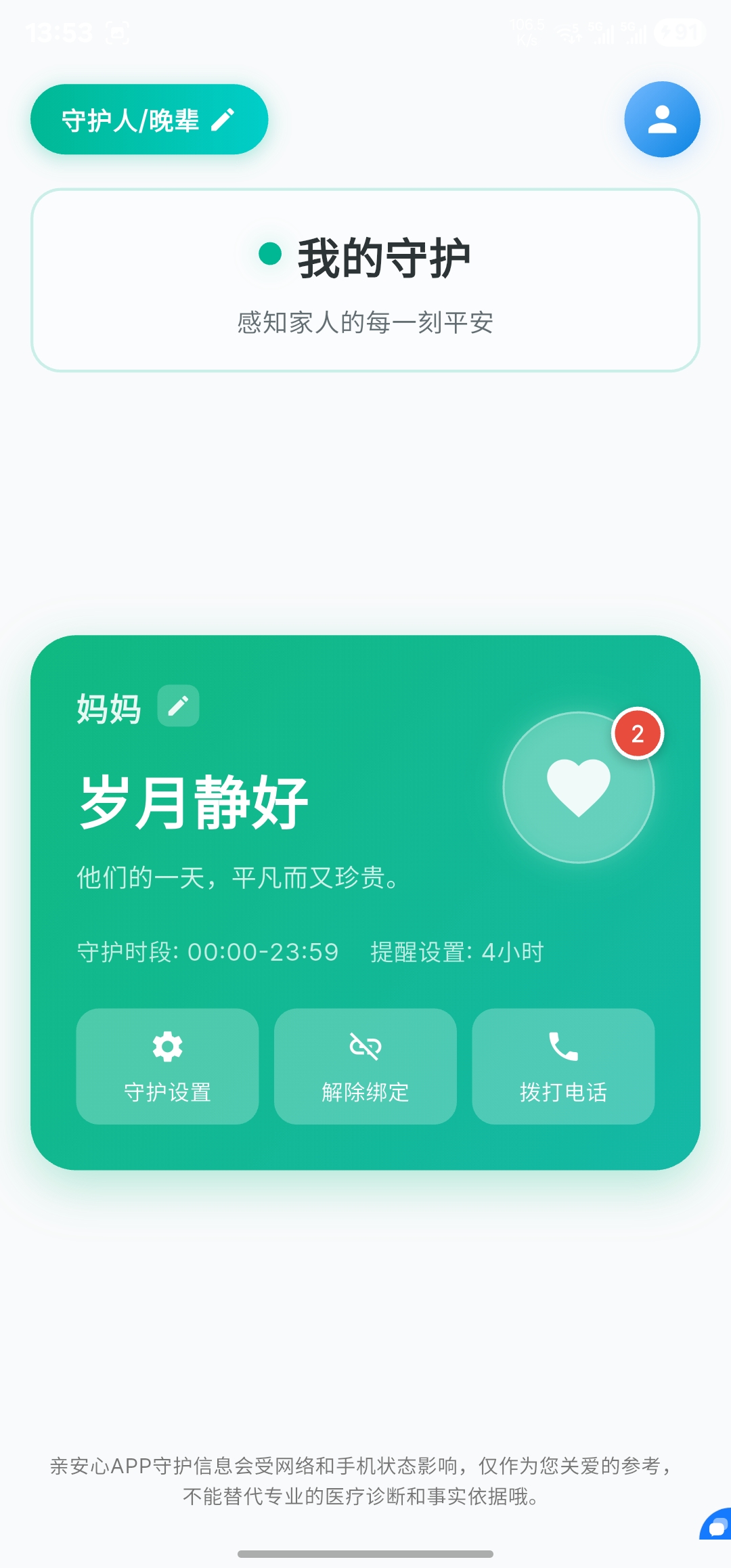The image size is (731, 1568).
Task: Open the 守护设置 gear icon
Action: (x=168, y=1046)
